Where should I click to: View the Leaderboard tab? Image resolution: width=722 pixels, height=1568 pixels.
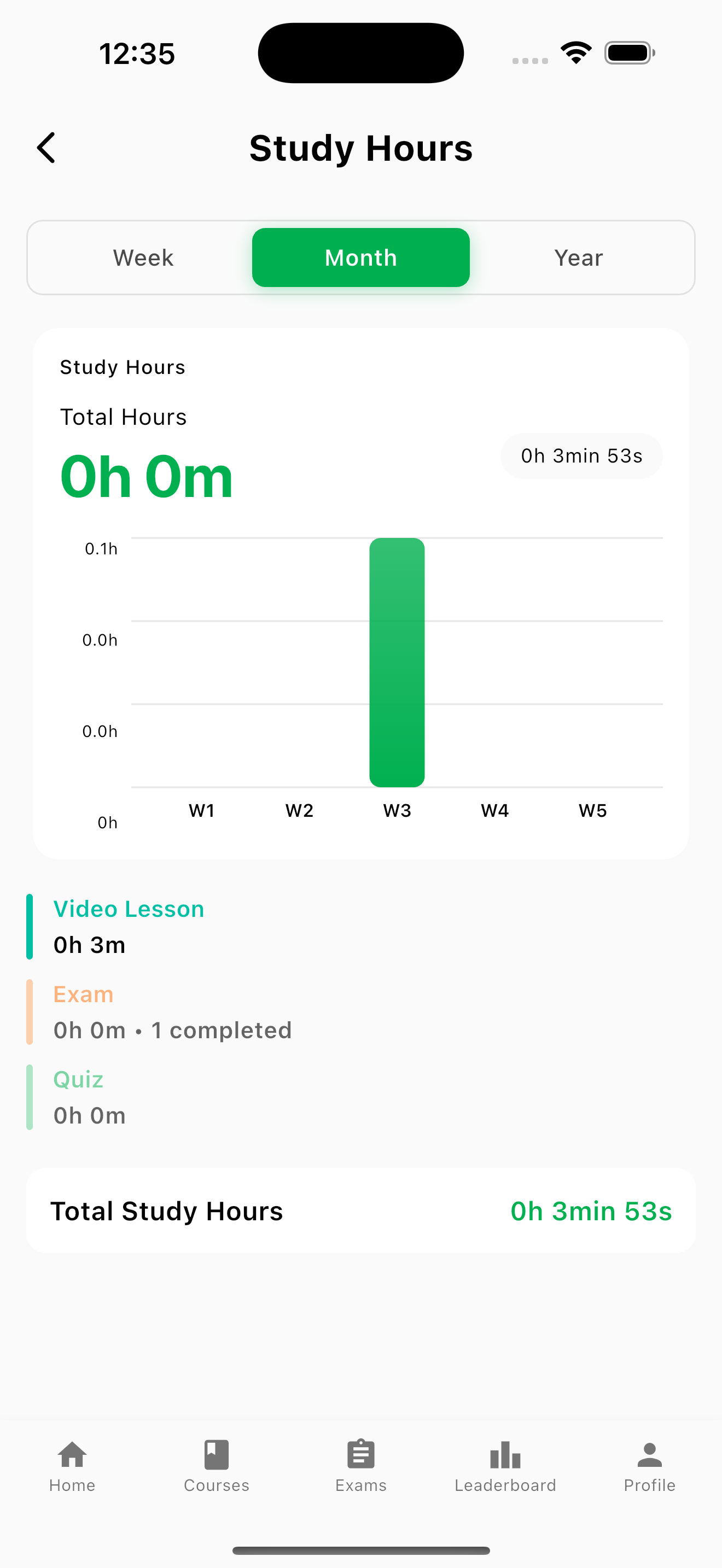pos(505,1466)
